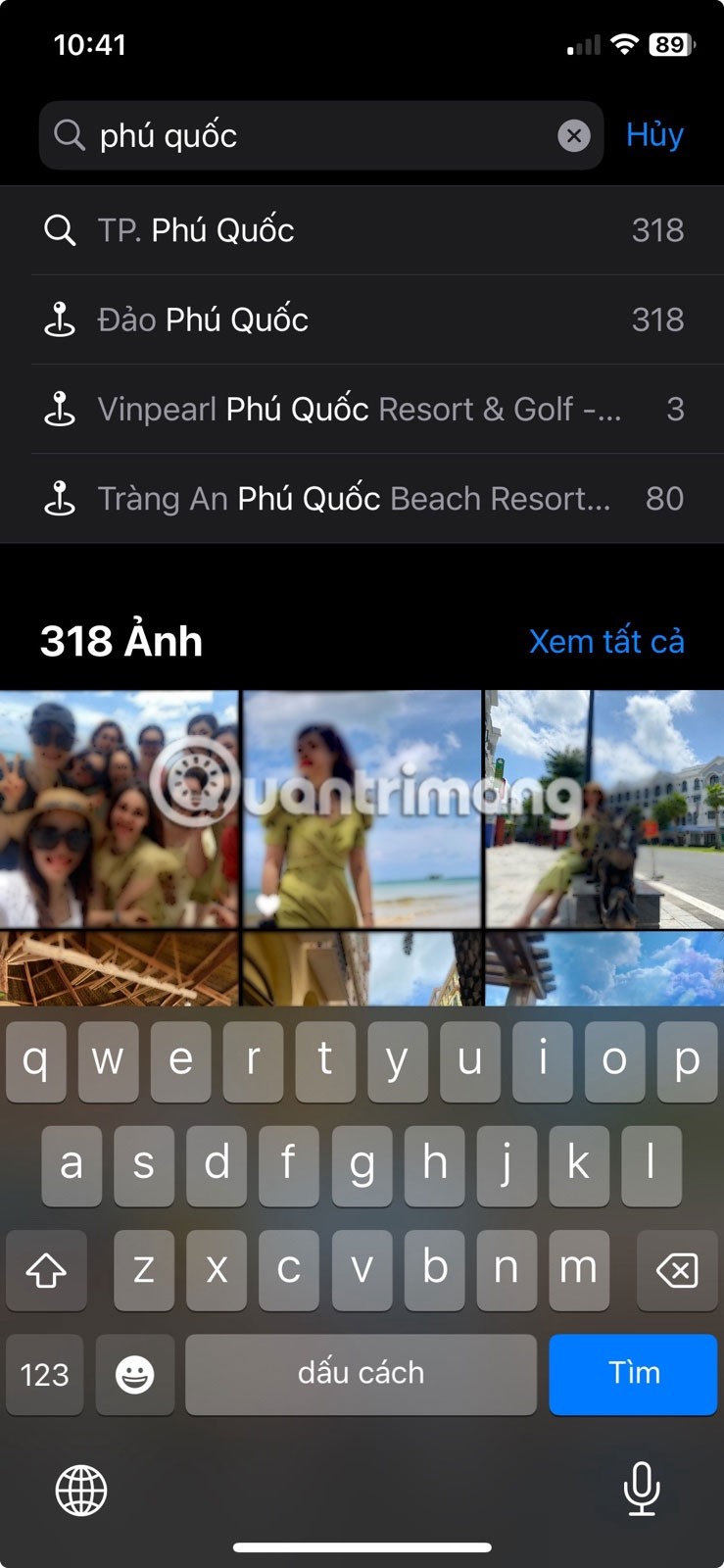Viewport: 724px width, 1568px height.
Task: Tap the backspace key on the keyboard
Action: 676,1270
